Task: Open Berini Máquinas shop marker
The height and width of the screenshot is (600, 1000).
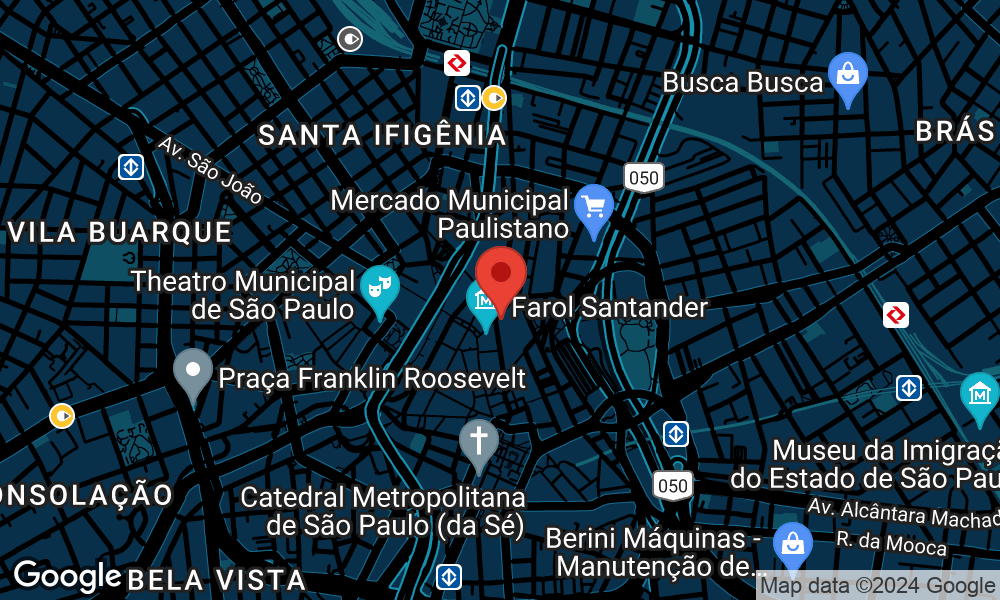Action: (792, 545)
